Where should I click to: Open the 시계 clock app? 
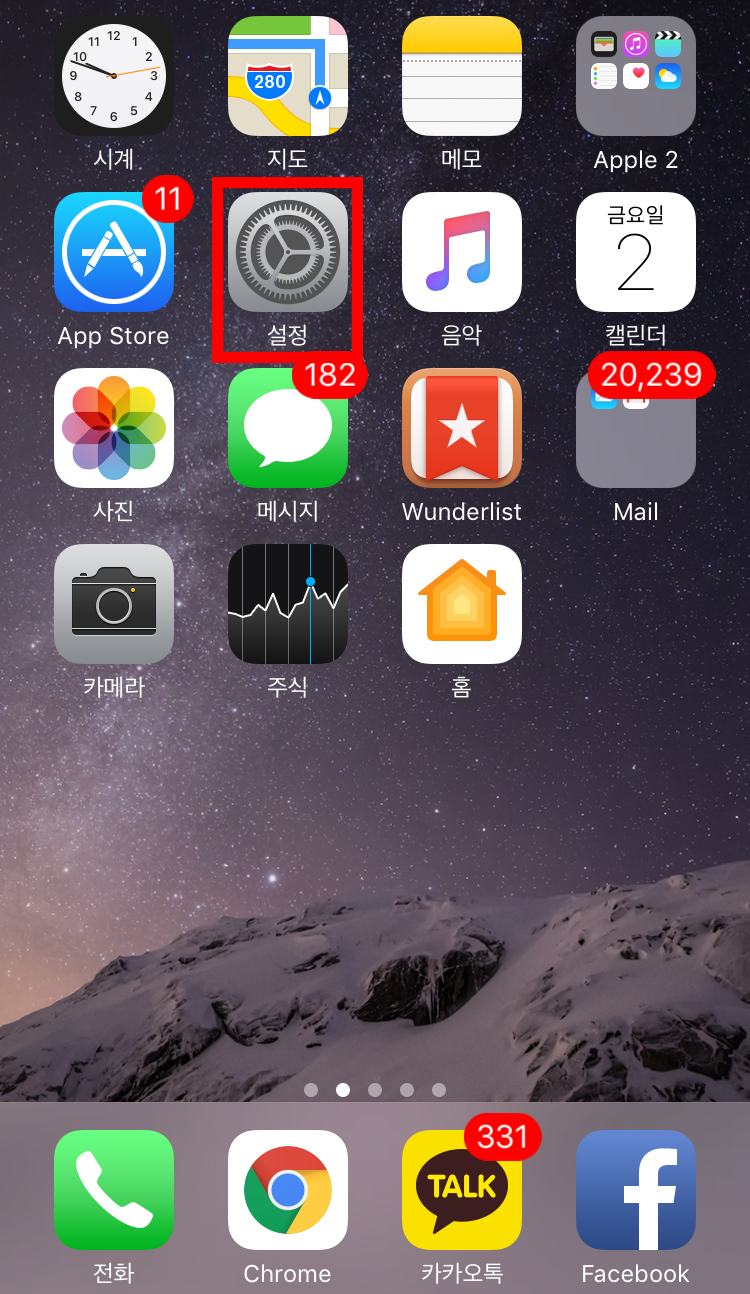(x=114, y=76)
